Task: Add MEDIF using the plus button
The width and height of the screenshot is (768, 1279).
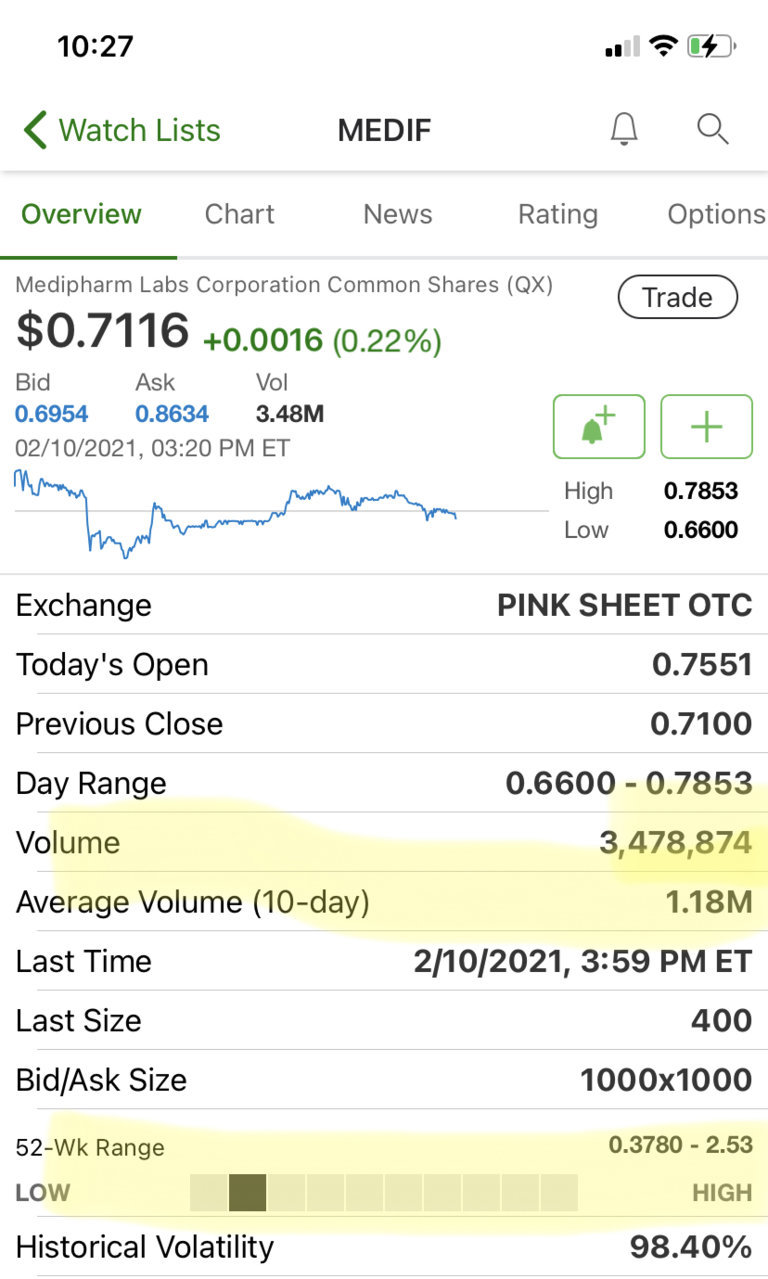Action: pos(706,427)
